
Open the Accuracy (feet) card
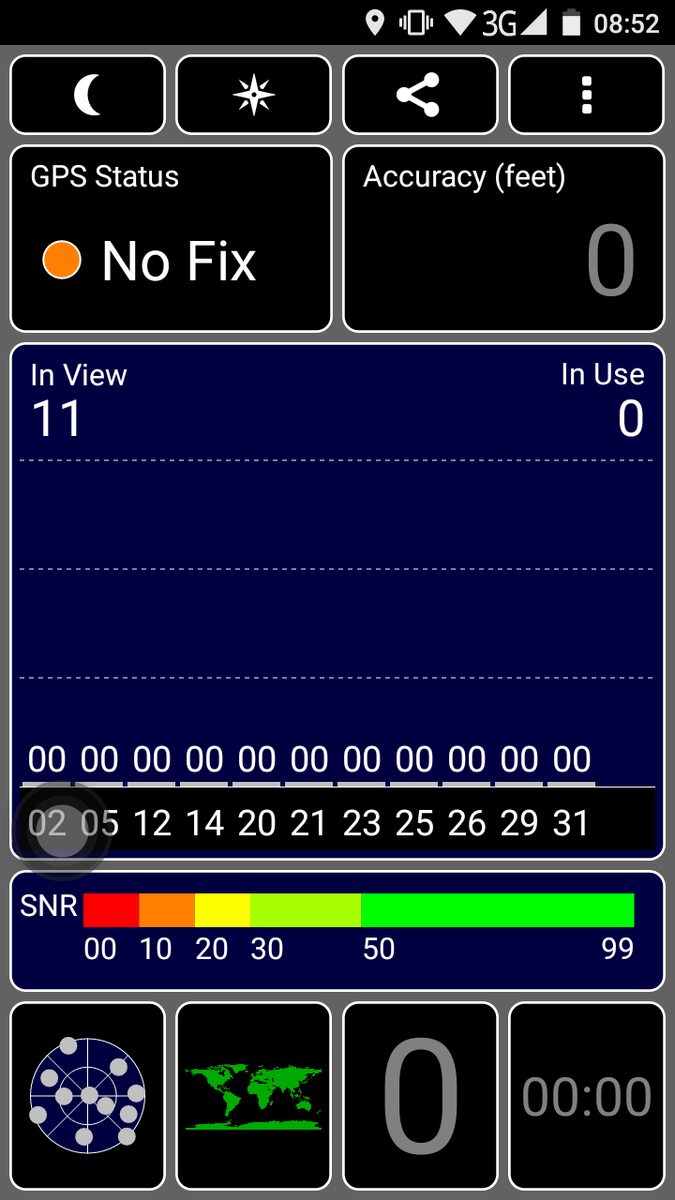504,239
